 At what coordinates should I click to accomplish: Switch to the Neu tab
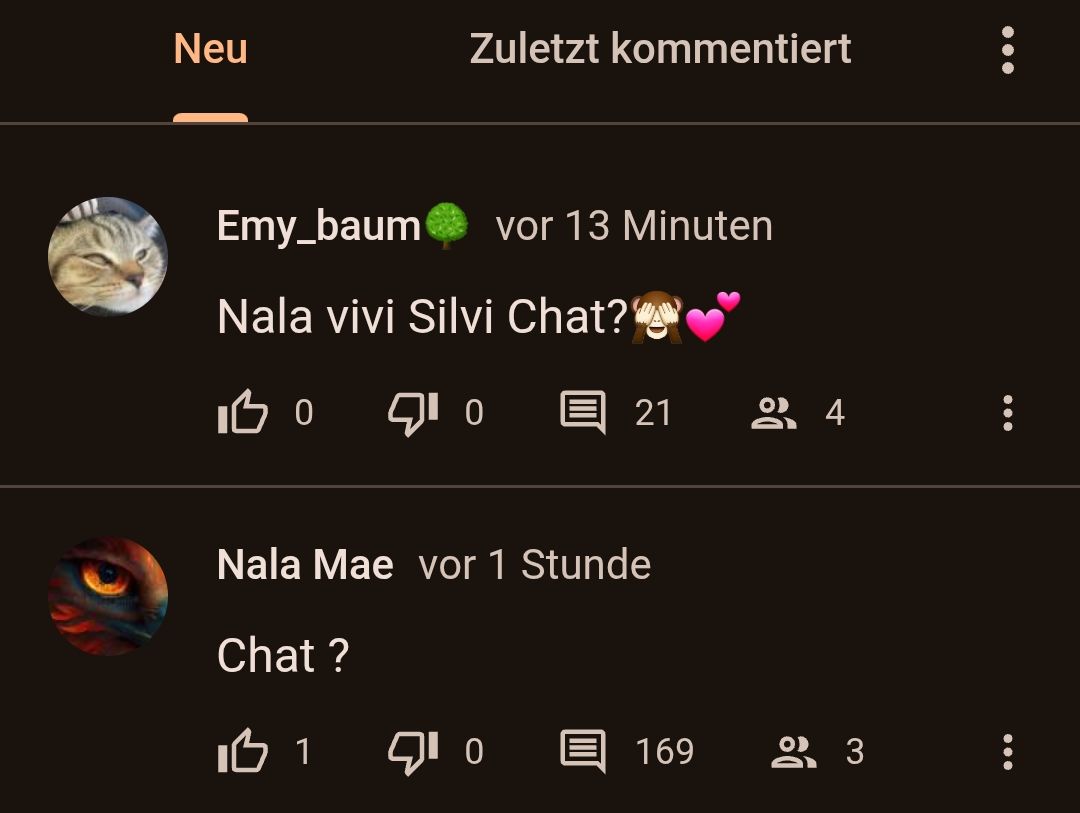pyautogui.click(x=210, y=50)
